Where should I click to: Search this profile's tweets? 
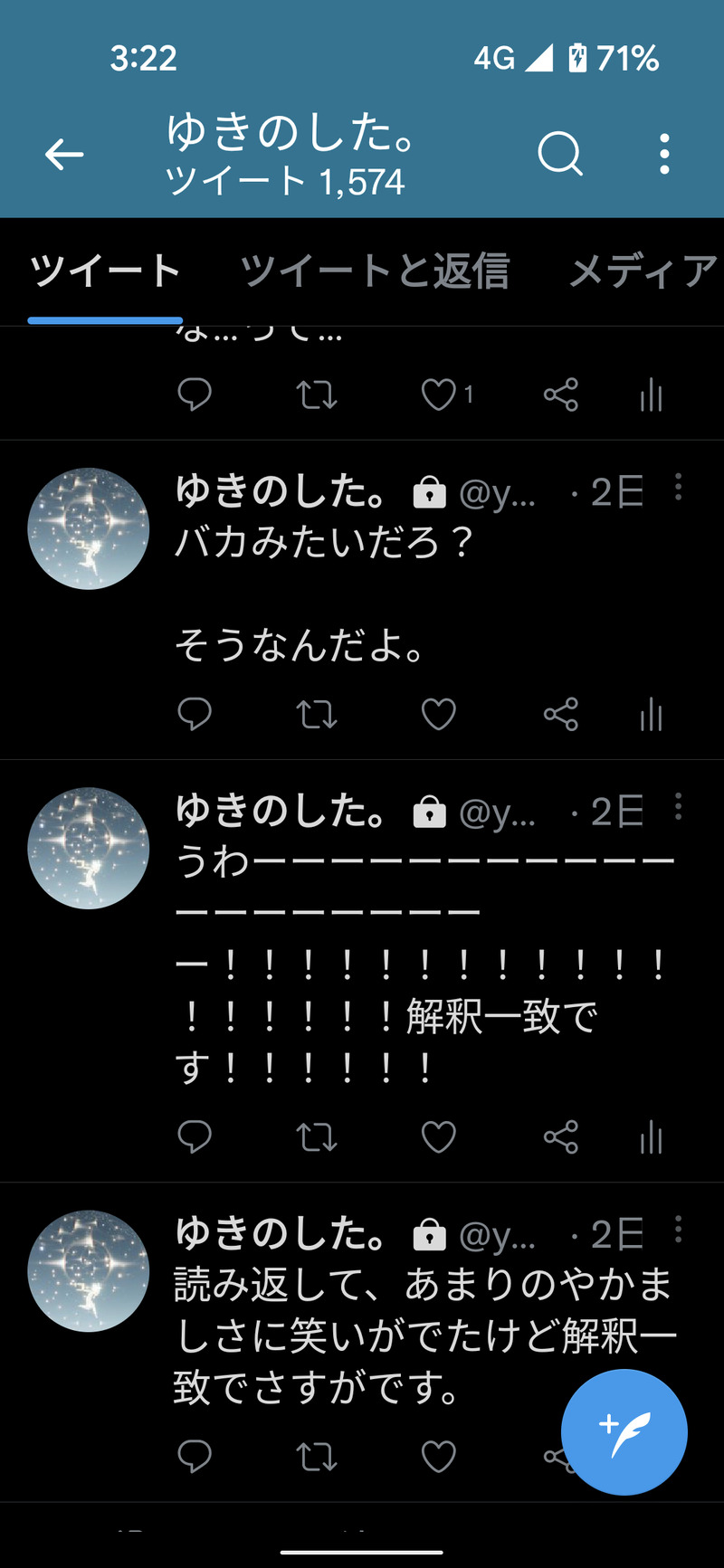560,154
